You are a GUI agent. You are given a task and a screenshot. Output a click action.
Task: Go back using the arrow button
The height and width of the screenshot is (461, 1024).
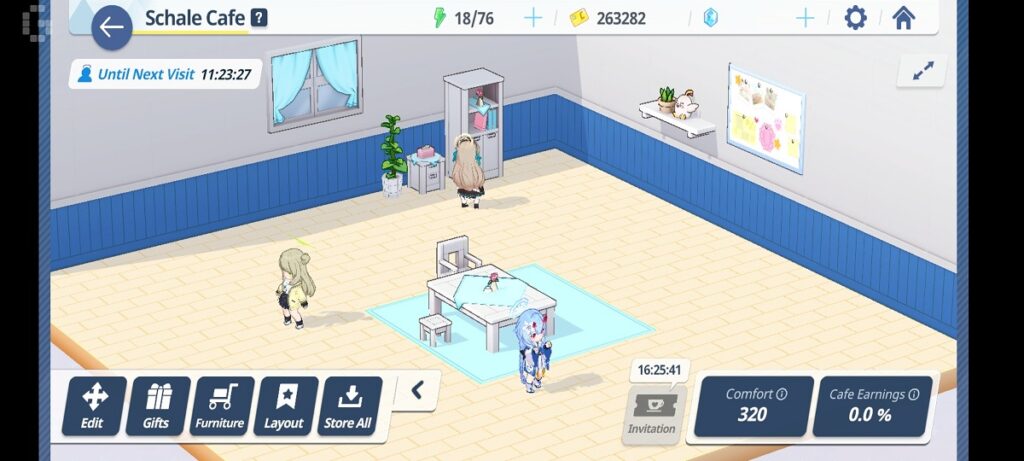point(112,28)
